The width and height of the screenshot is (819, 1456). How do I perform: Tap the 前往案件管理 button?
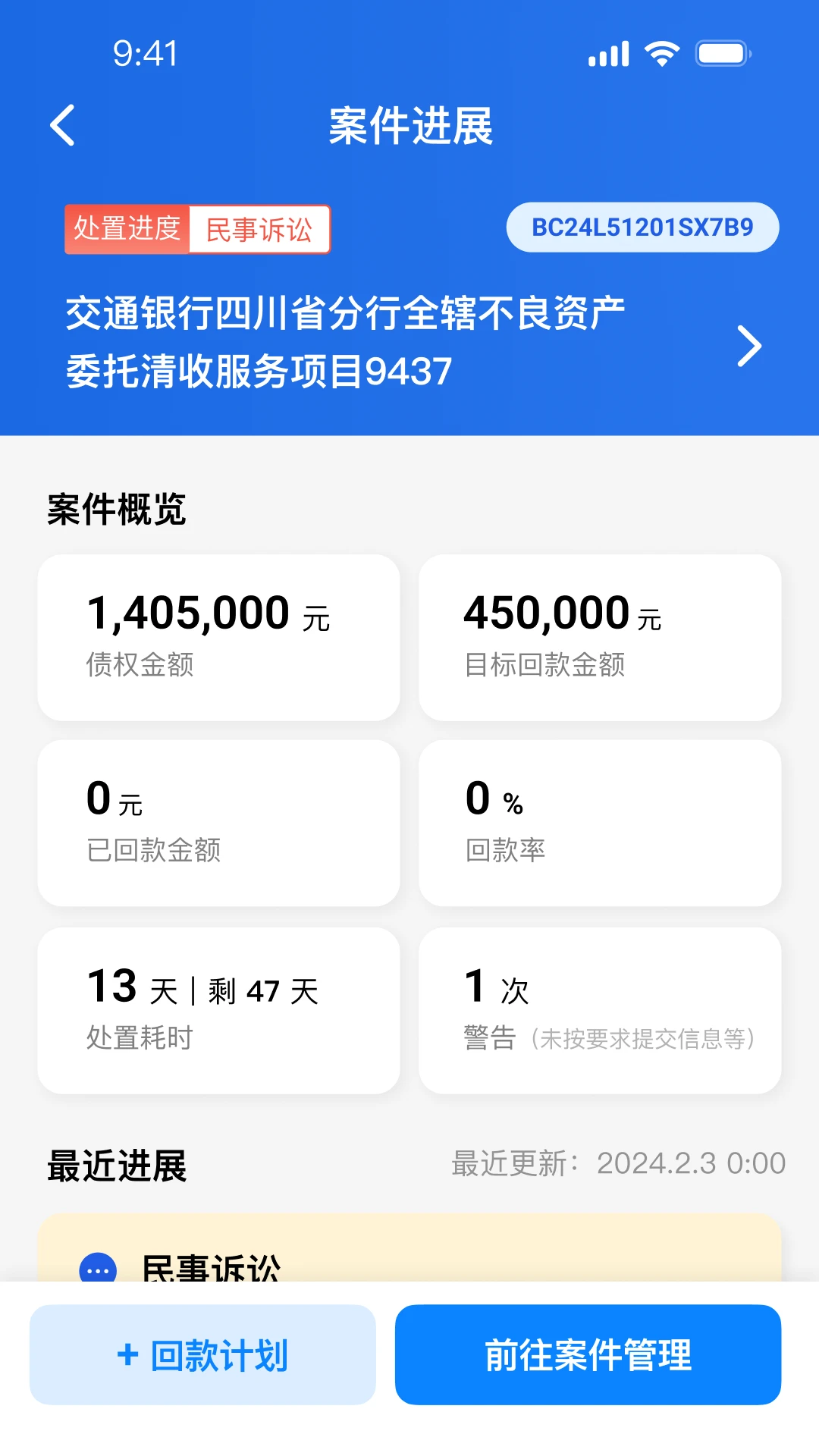click(x=590, y=1354)
